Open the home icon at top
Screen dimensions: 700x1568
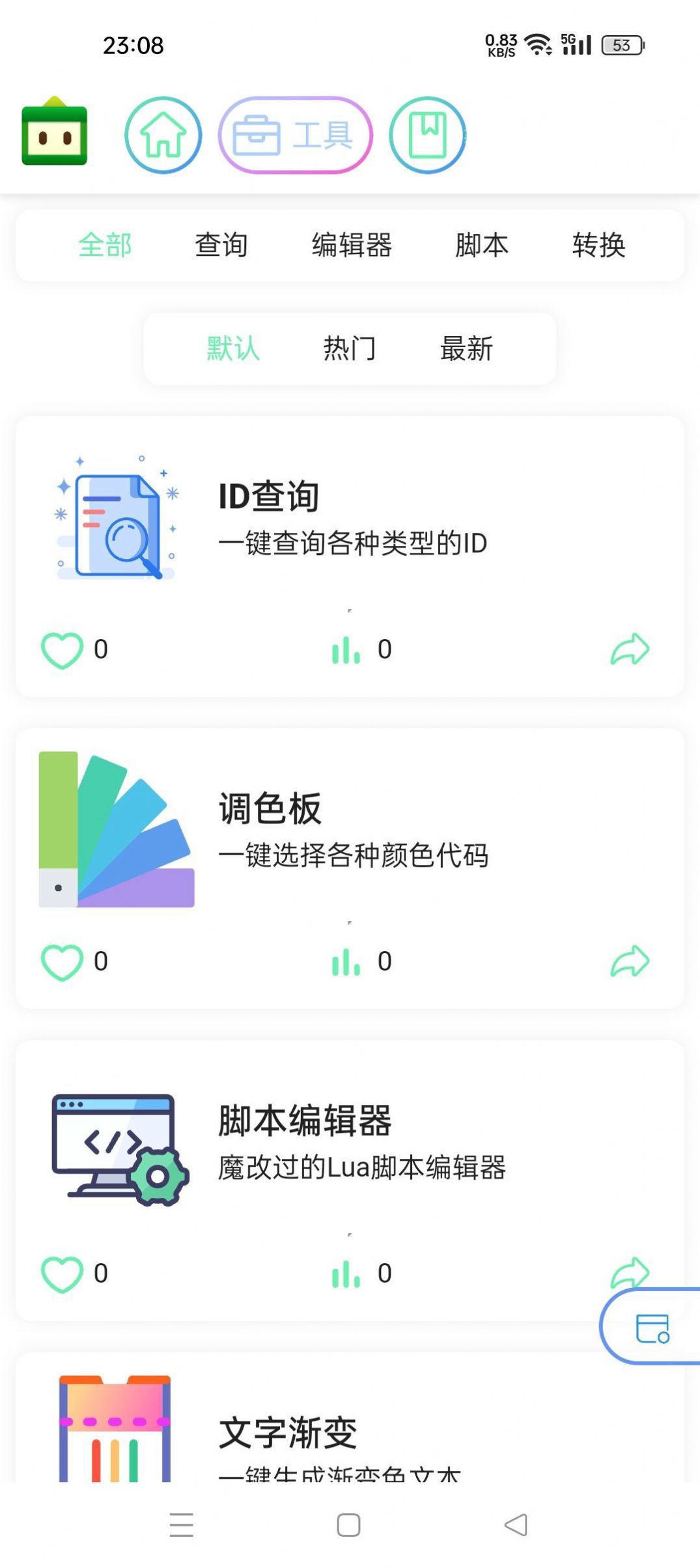[x=162, y=134]
